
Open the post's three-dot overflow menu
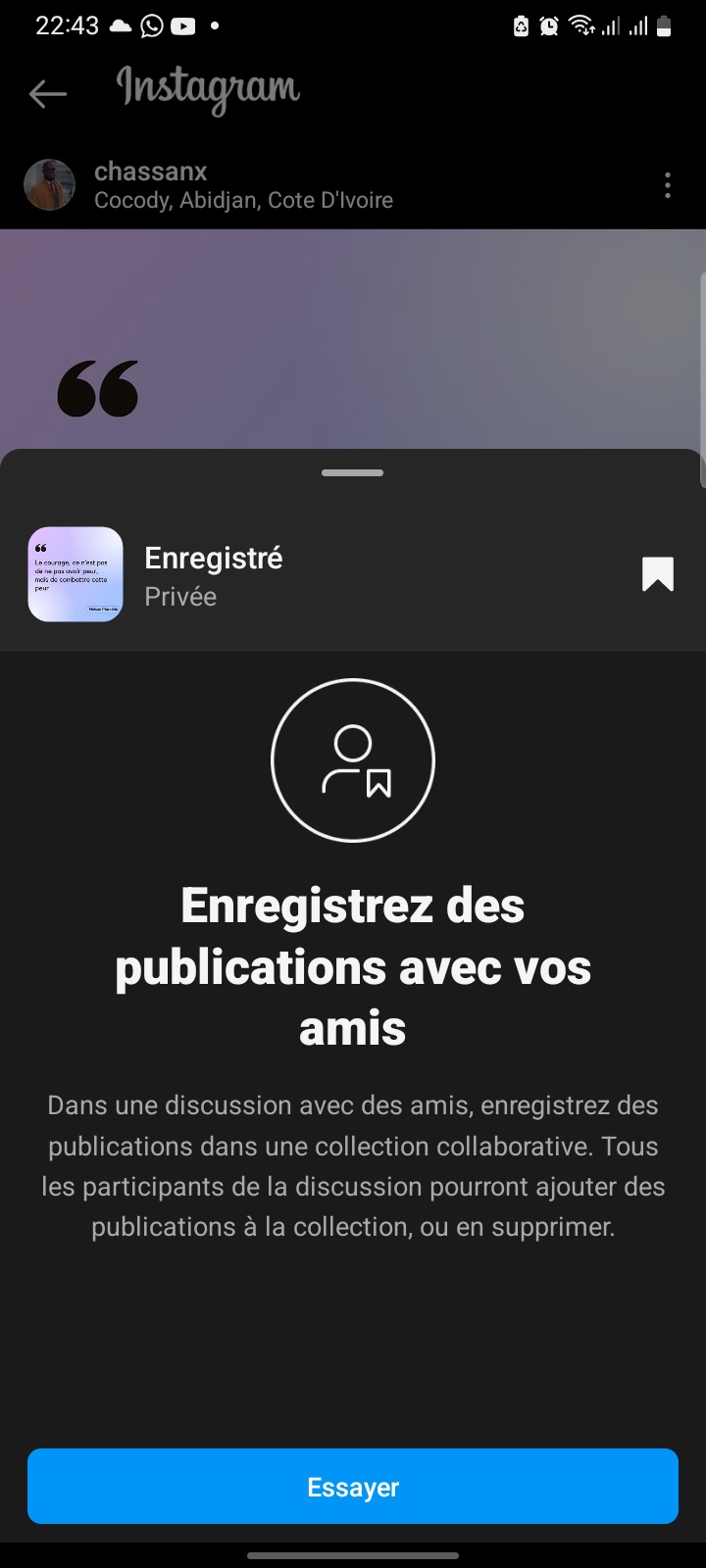point(668,185)
